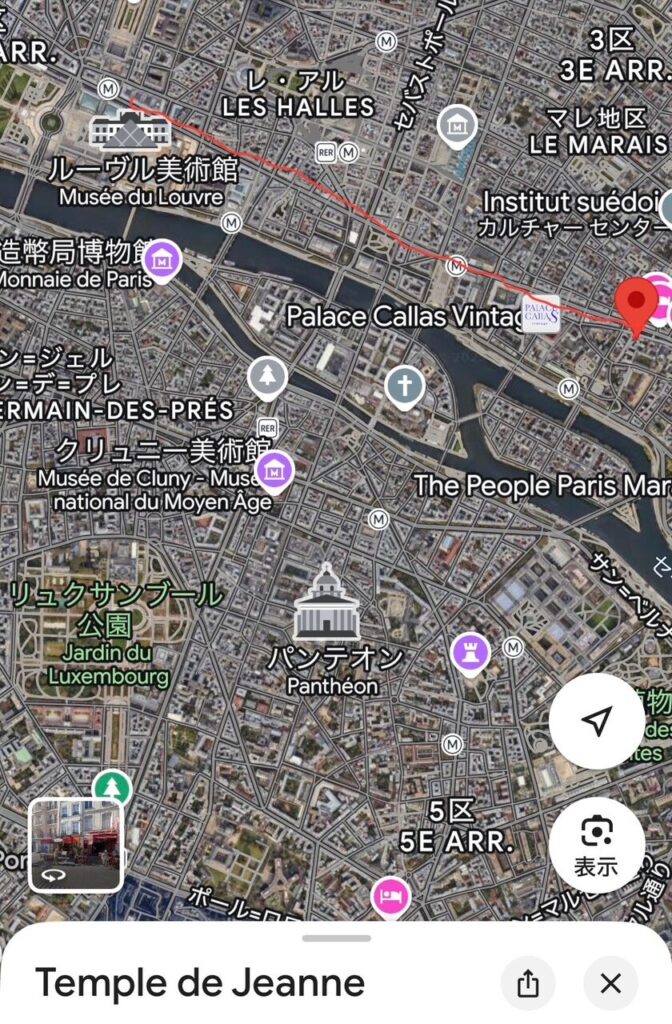The width and height of the screenshot is (672, 1024).
Task: Open the Street View thumbnail
Action: (76, 845)
